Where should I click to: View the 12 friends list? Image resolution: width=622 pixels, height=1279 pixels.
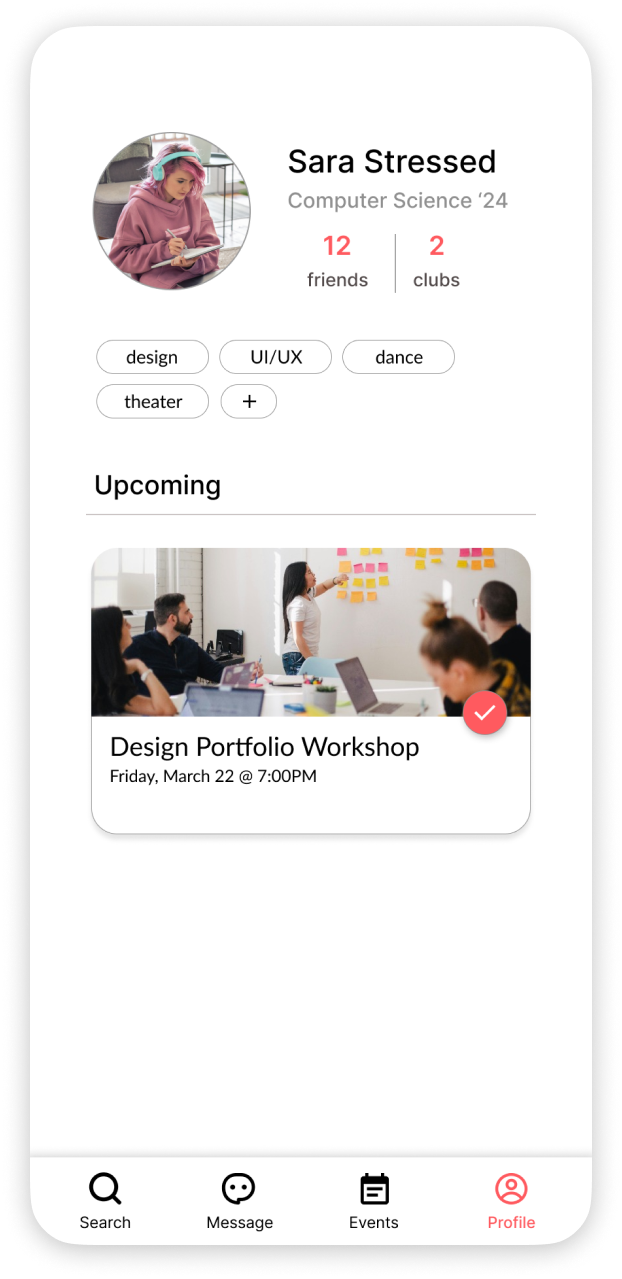(x=337, y=262)
